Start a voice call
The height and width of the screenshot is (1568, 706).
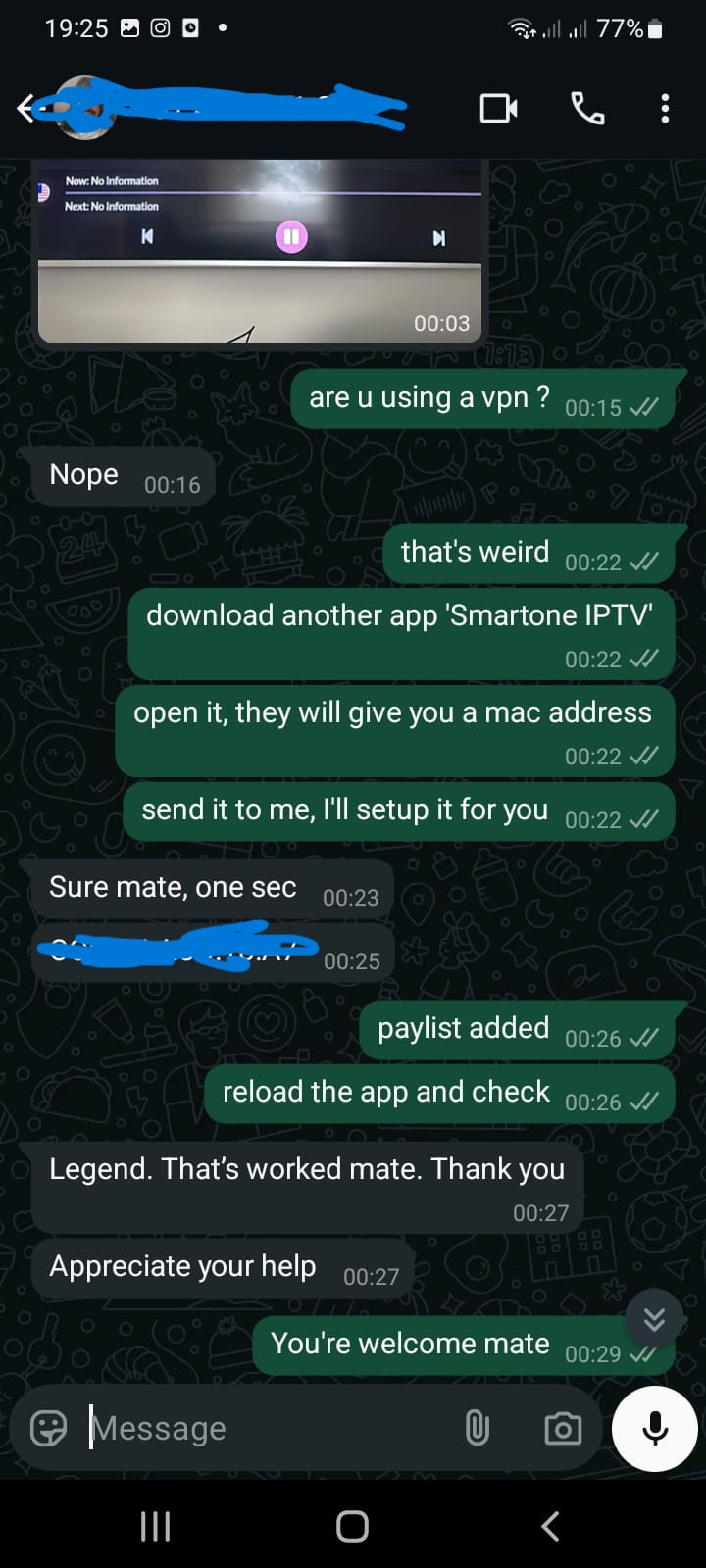pyautogui.click(x=587, y=108)
